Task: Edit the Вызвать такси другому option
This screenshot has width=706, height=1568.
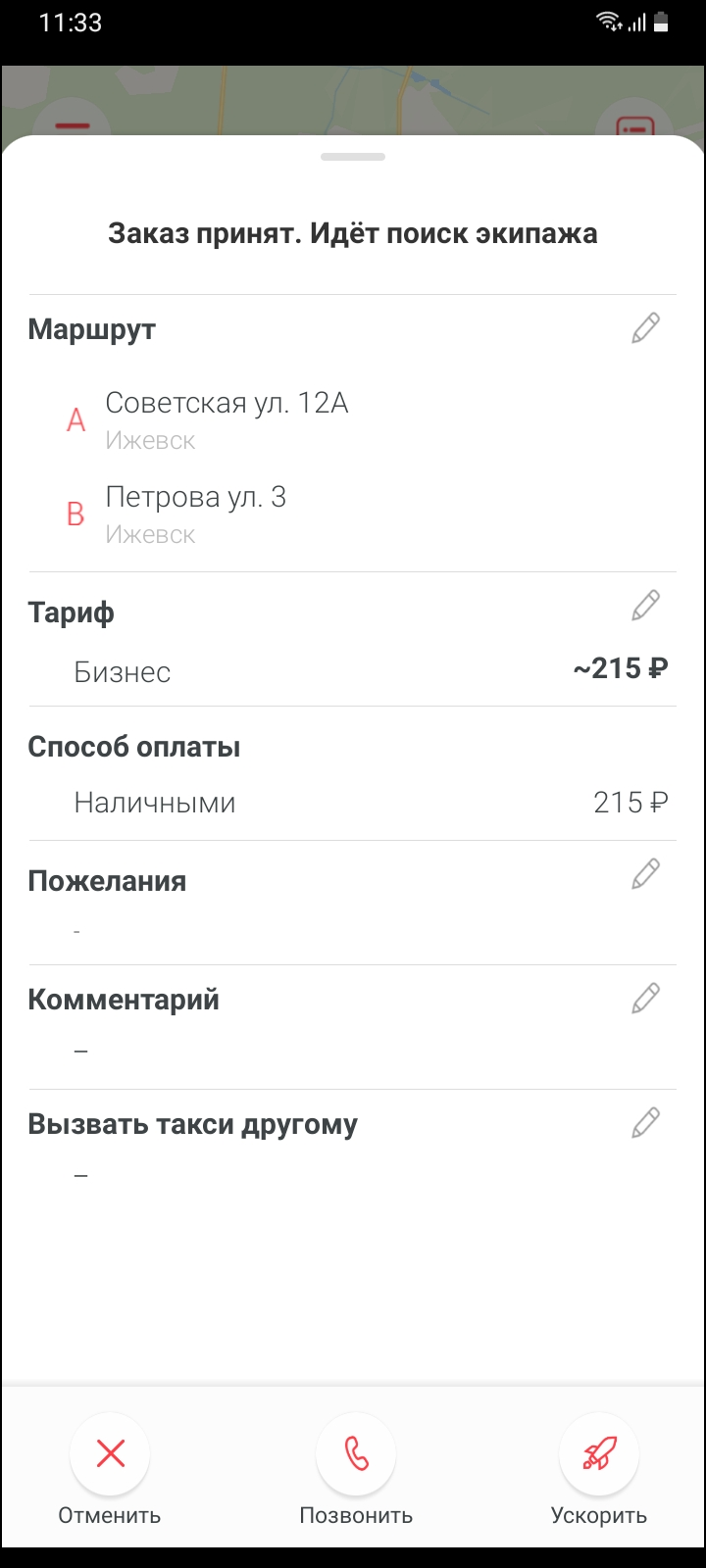Action: [645, 1122]
